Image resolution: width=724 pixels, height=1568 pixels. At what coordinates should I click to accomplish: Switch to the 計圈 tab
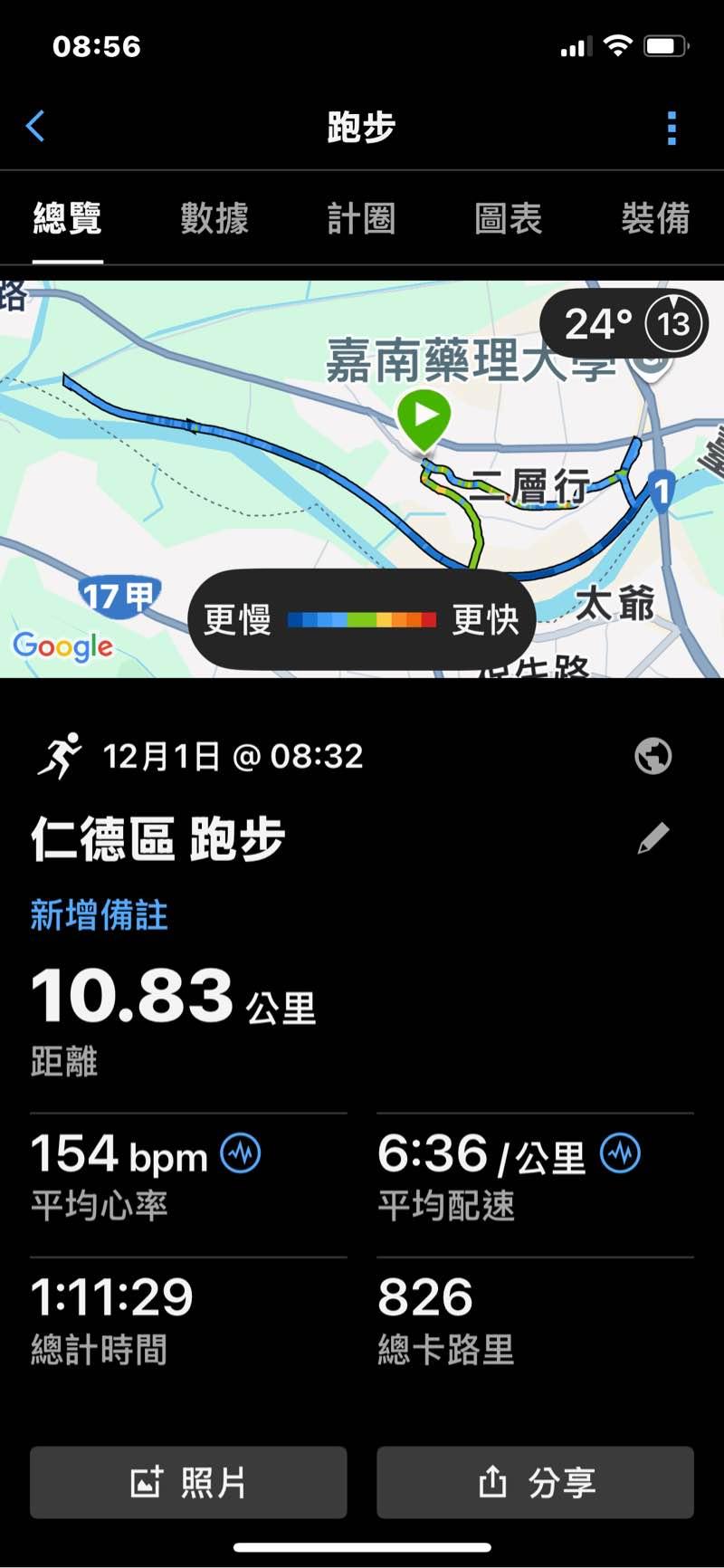(361, 219)
